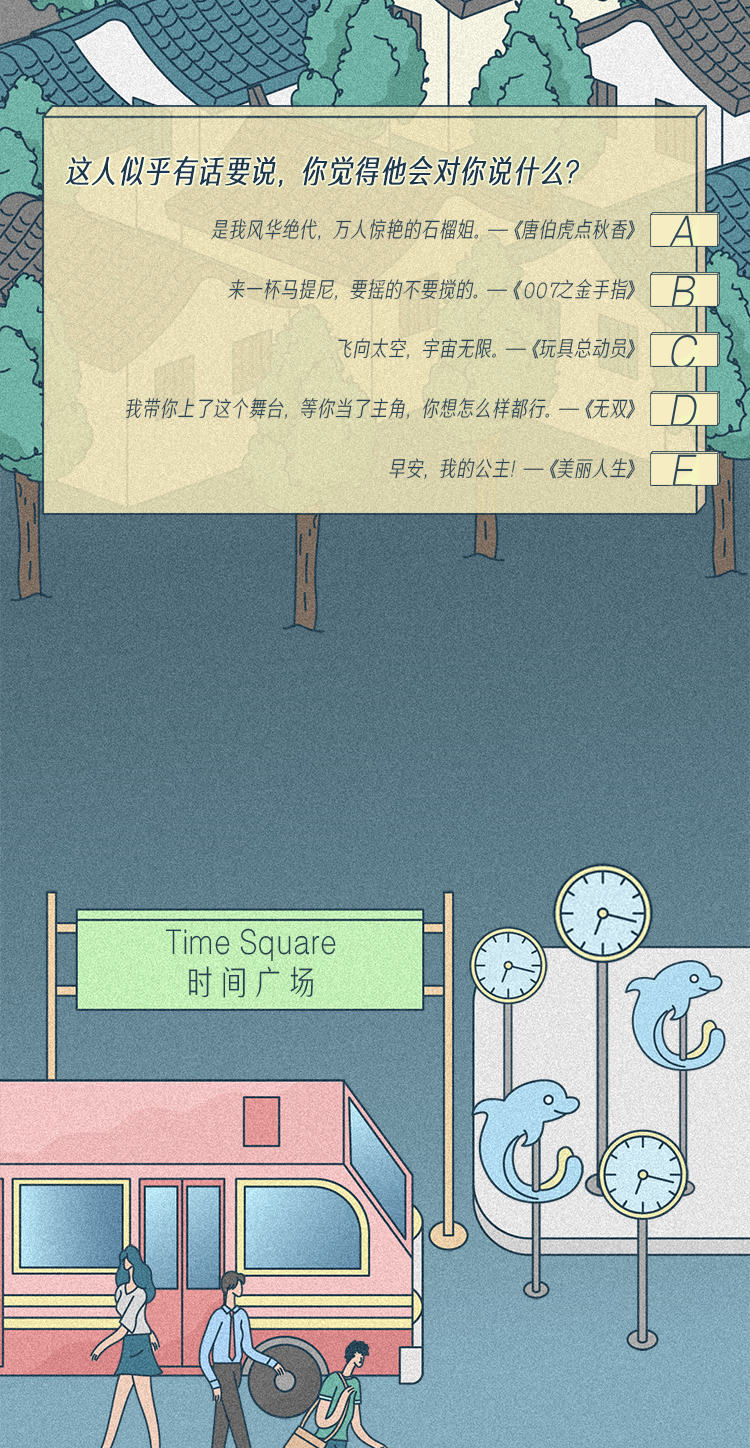Choose answer E, the 美丽人生 quote

coord(683,469)
